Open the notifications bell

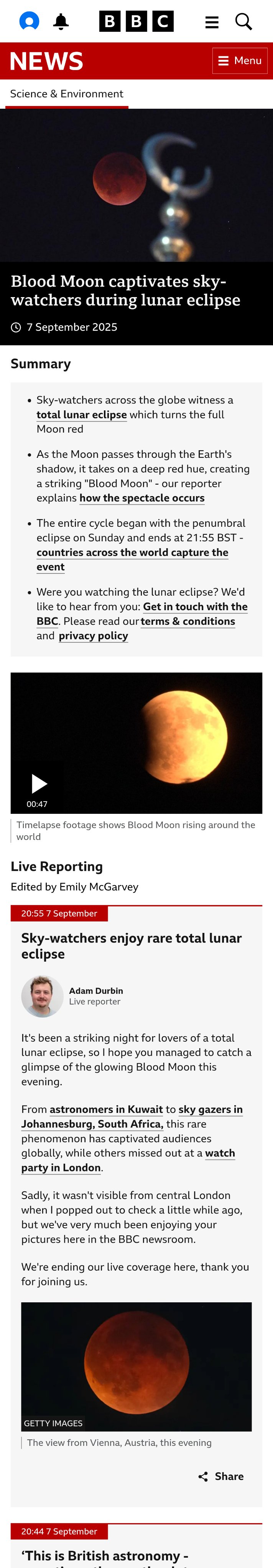[x=61, y=22]
